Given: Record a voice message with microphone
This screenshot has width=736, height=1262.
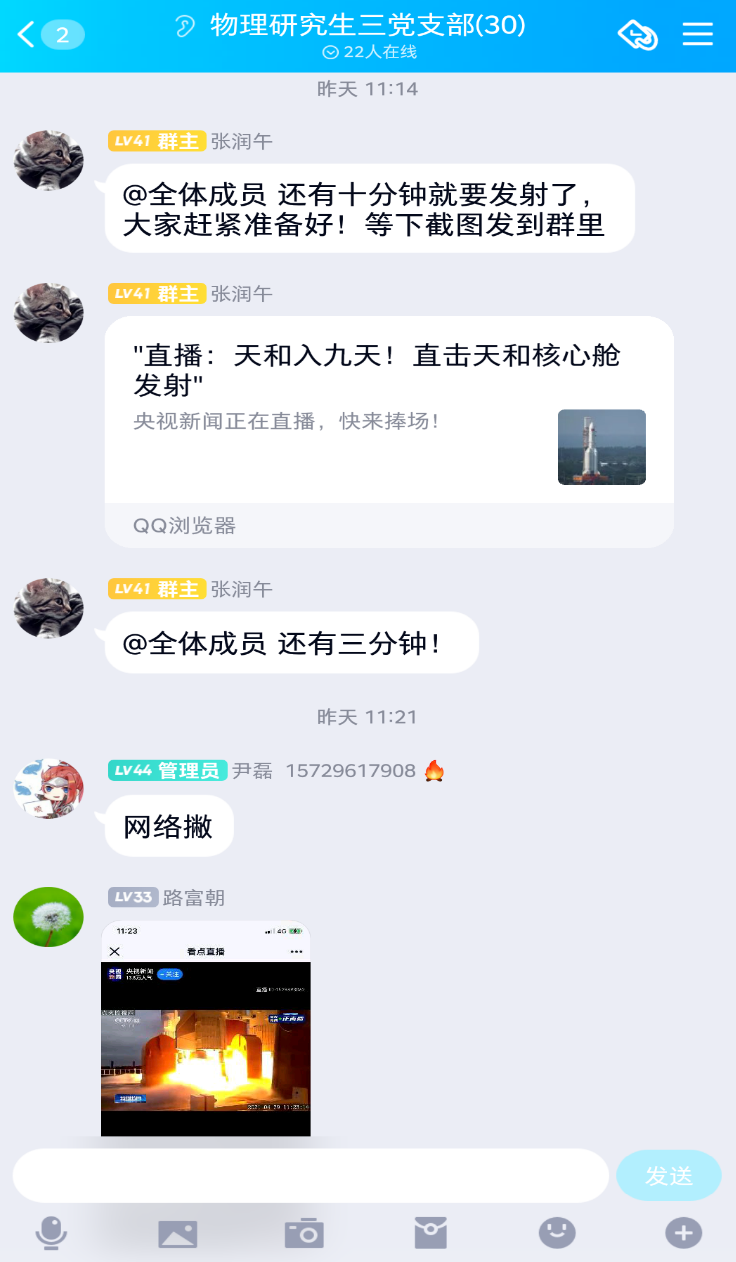Looking at the screenshot, I should pos(51,1233).
